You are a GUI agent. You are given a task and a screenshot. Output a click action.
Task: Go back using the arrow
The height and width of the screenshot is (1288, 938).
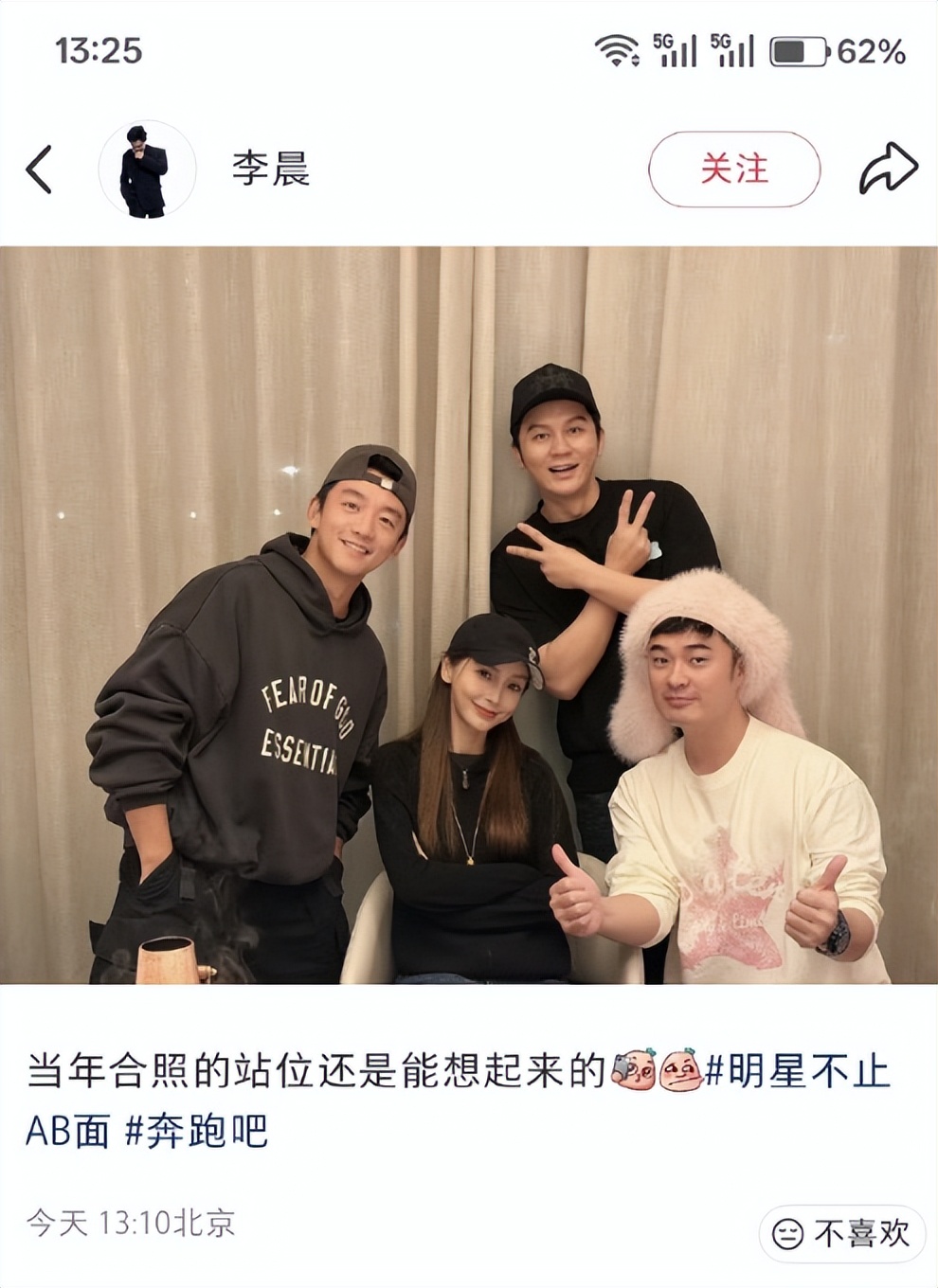pyautogui.click(x=40, y=170)
